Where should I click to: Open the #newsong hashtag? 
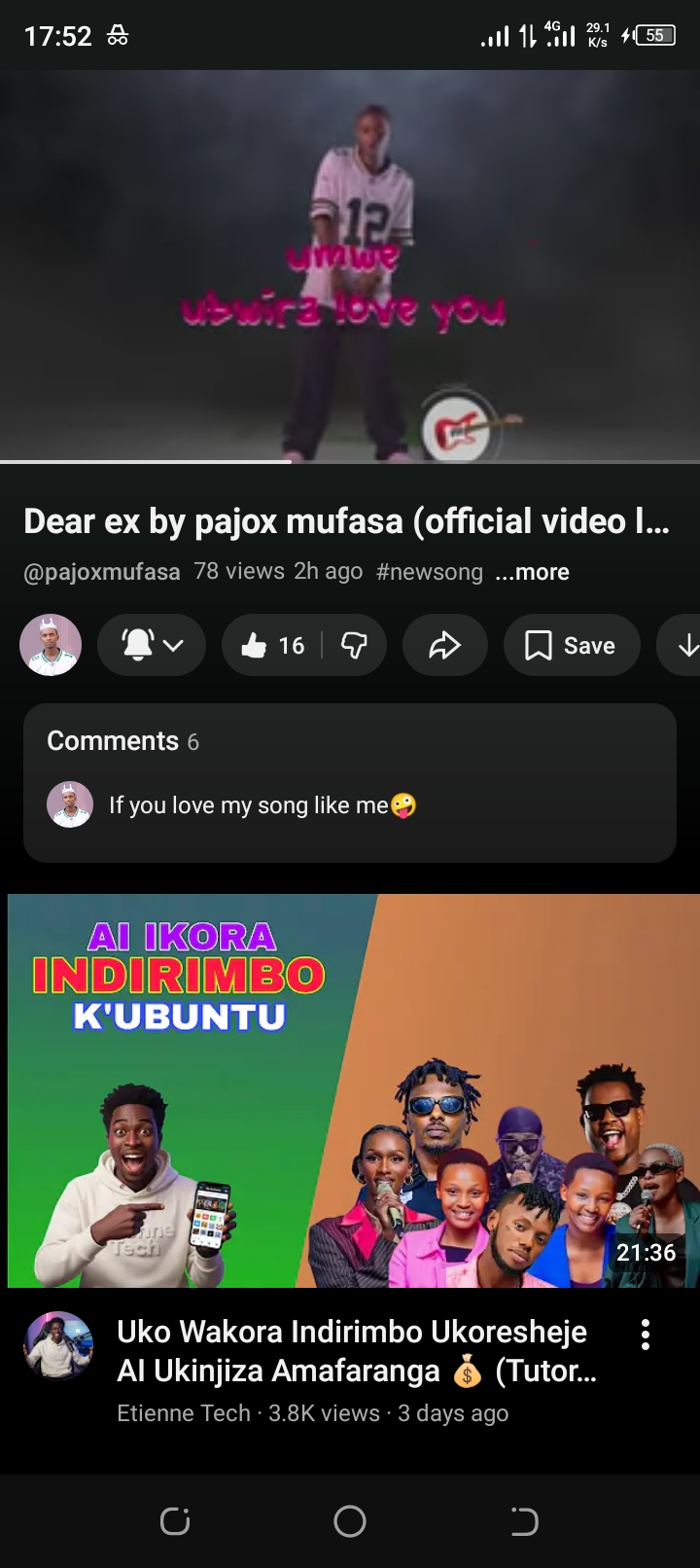coord(429,572)
